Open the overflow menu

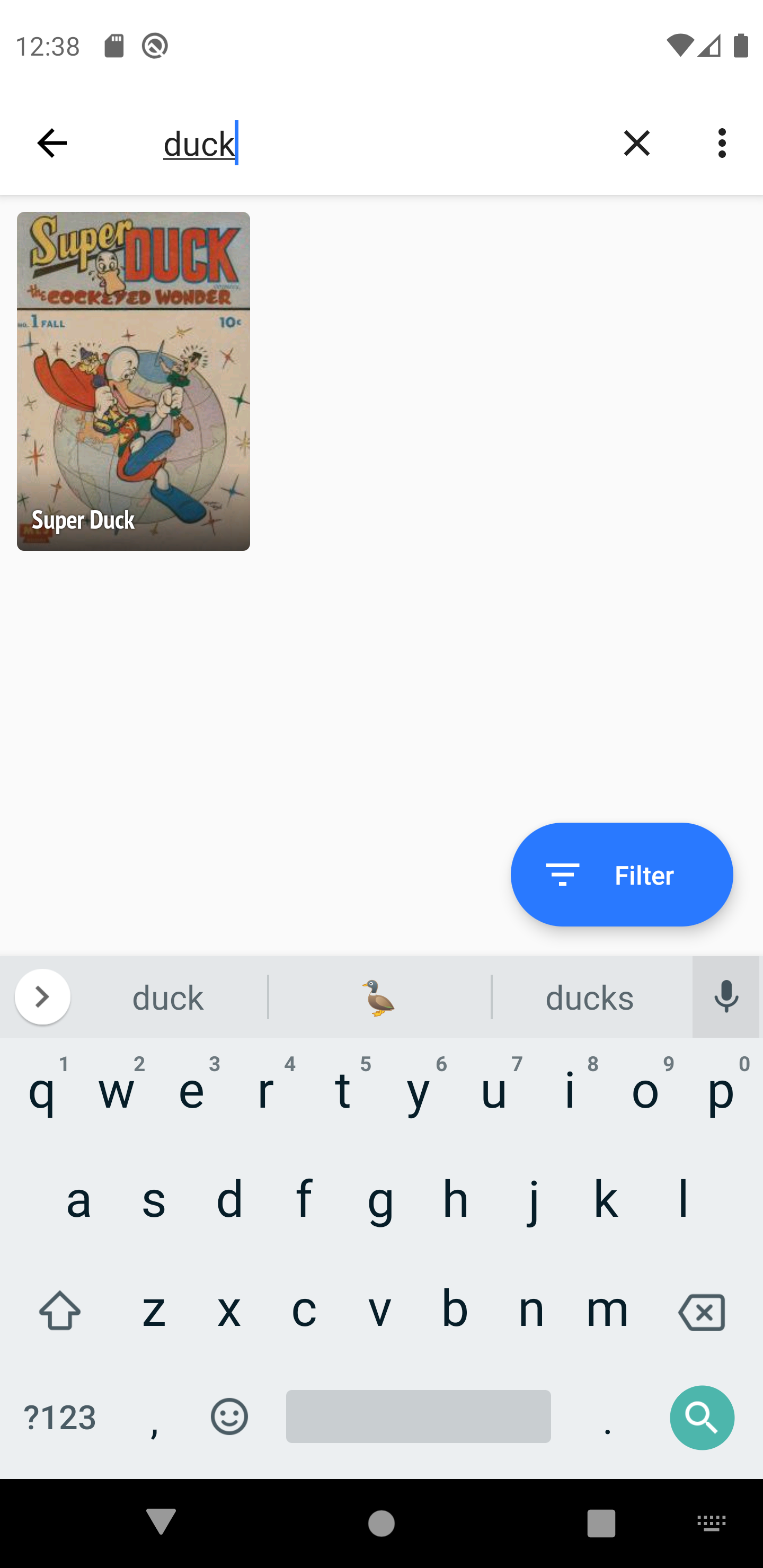pos(721,142)
